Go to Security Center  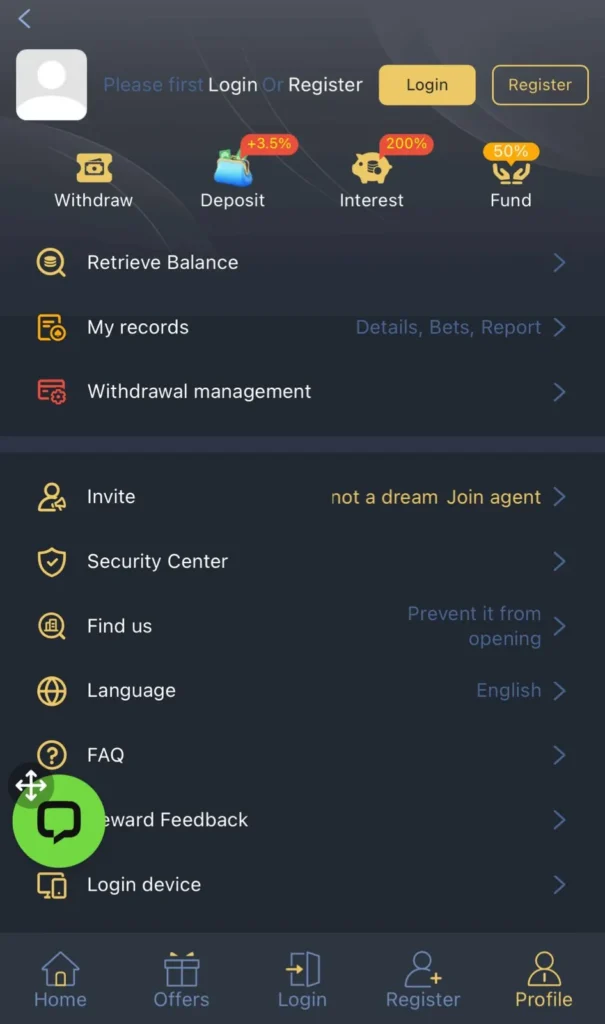click(300, 561)
